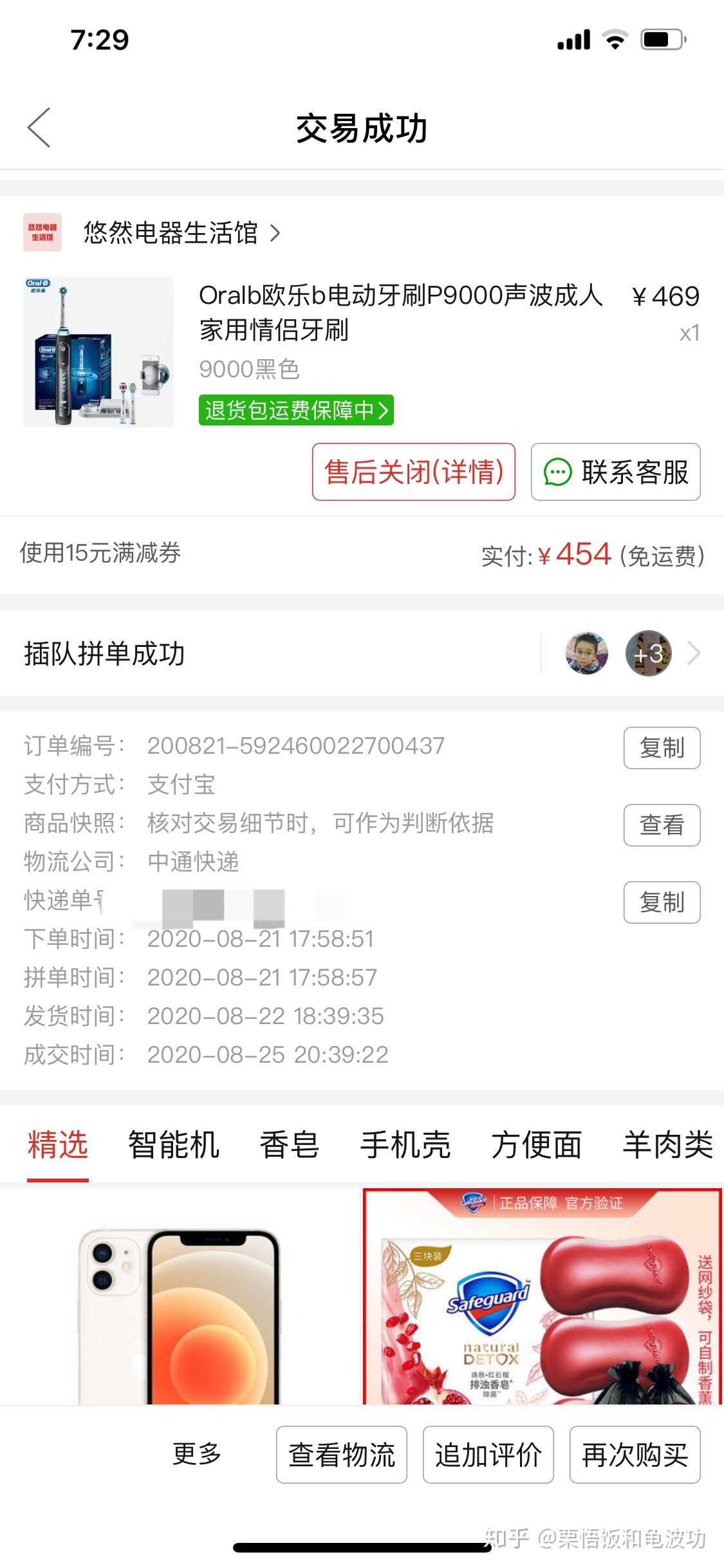Tap 更多 for more options
This screenshot has width=724, height=1568.
pos(197,1454)
